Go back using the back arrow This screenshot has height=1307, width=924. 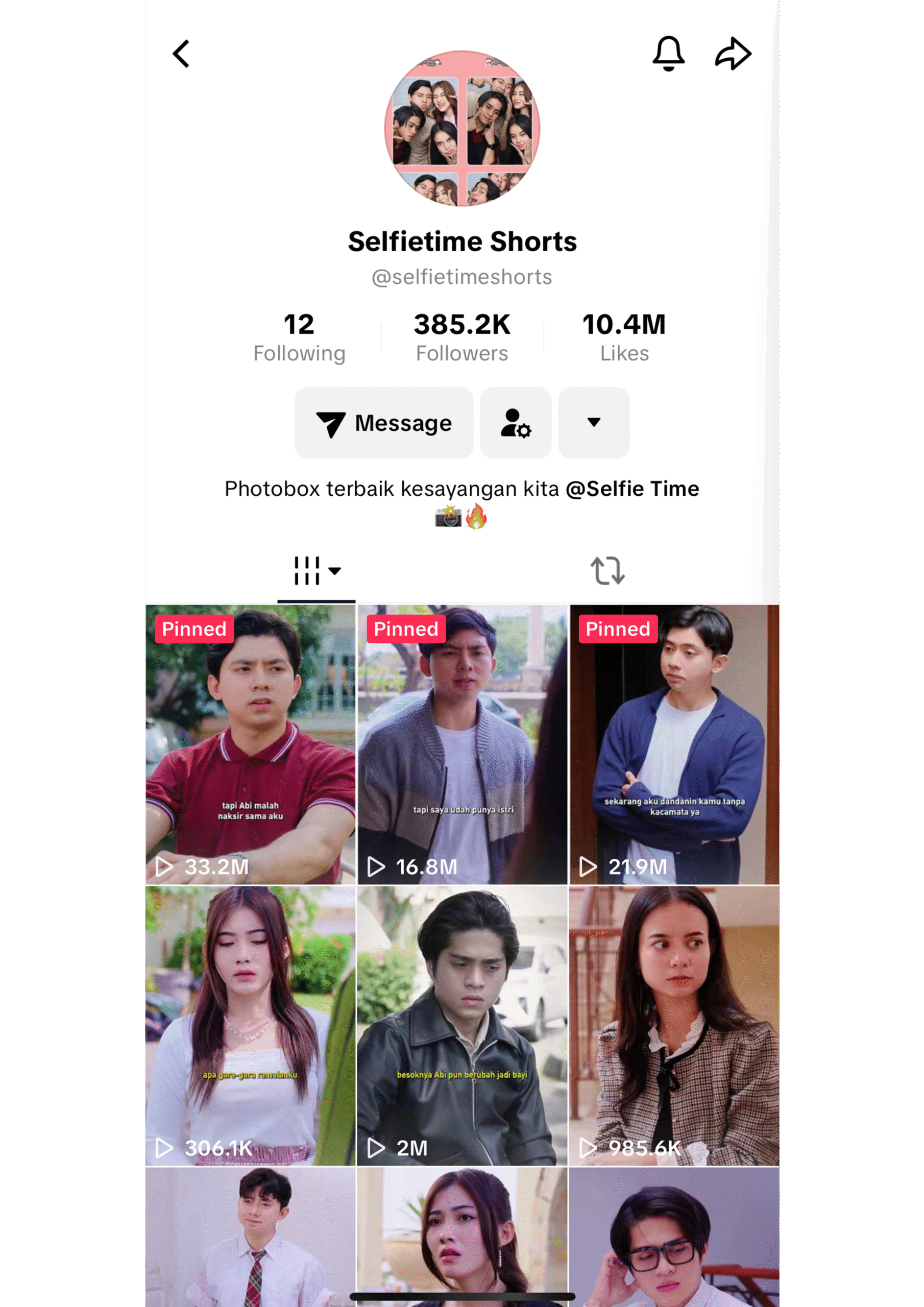point(181,54)
